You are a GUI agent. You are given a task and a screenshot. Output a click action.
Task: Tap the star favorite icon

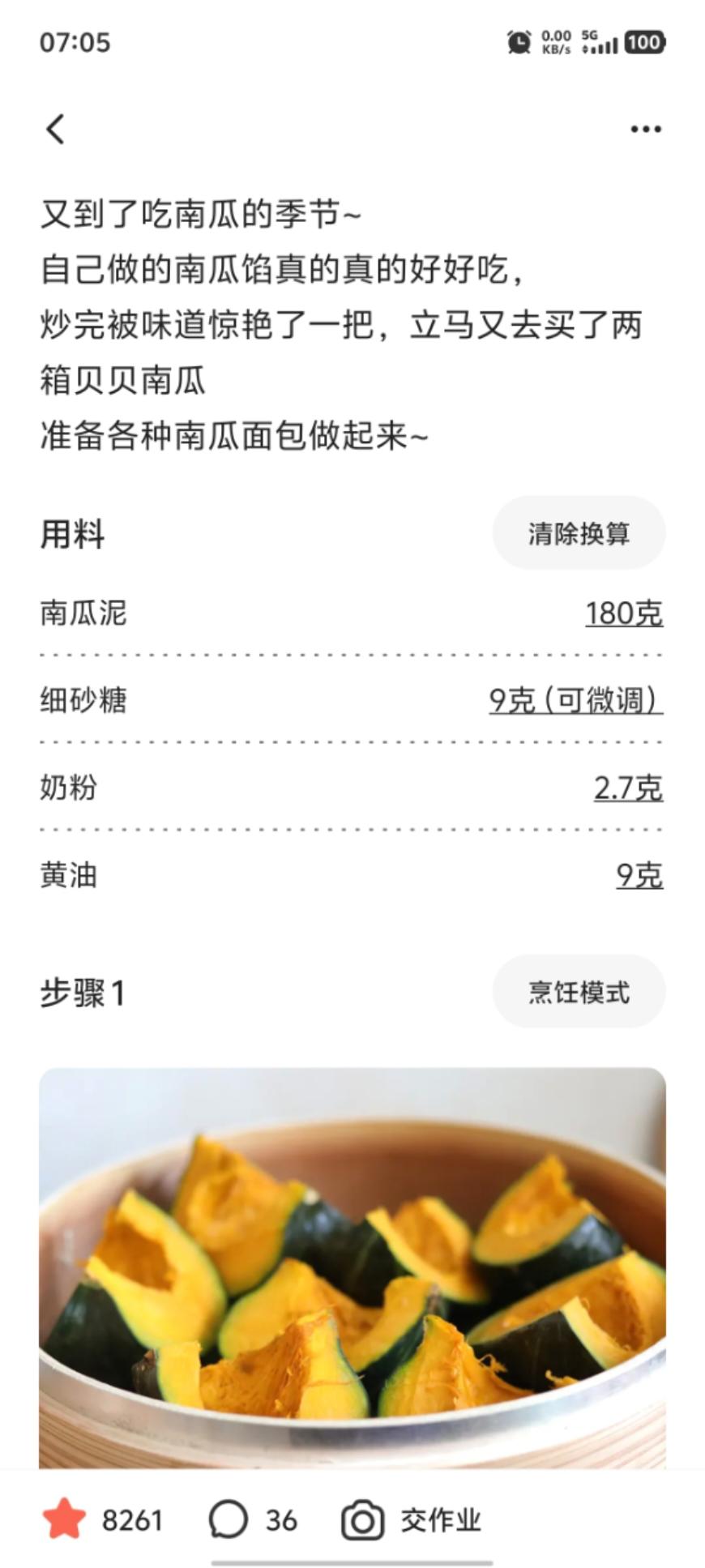64,1520
